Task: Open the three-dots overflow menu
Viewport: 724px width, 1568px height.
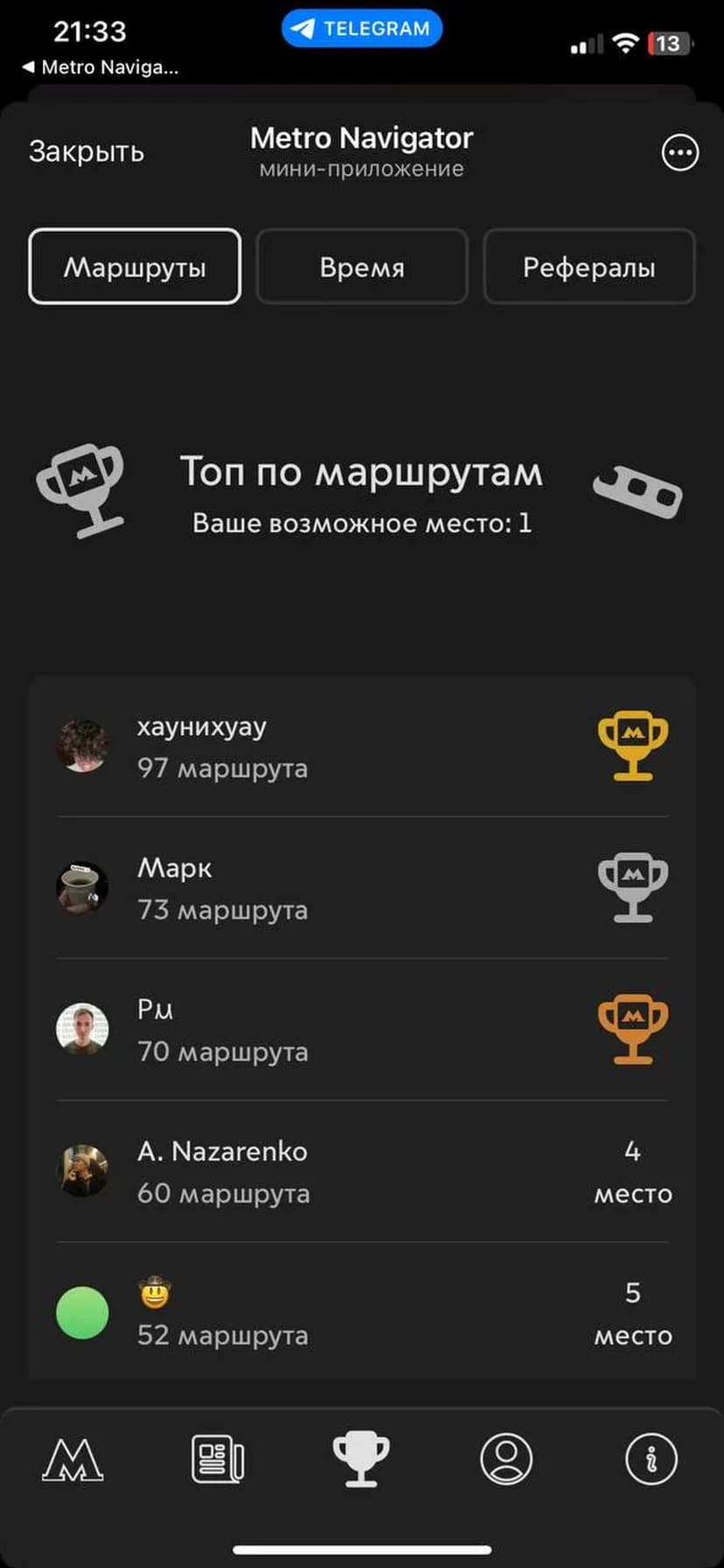Action: click(x=679, y=153)
